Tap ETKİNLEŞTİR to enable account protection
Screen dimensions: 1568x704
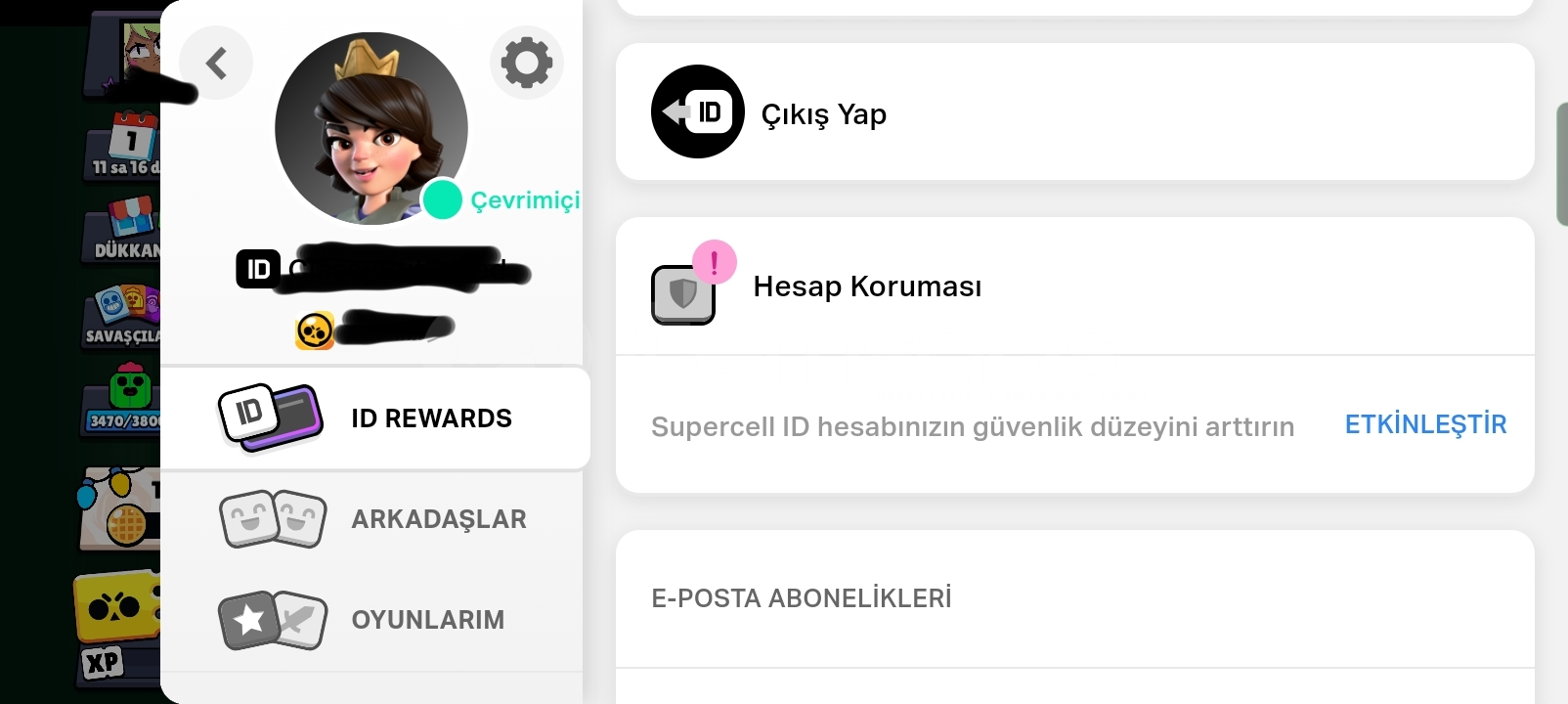pos(1425,424)
